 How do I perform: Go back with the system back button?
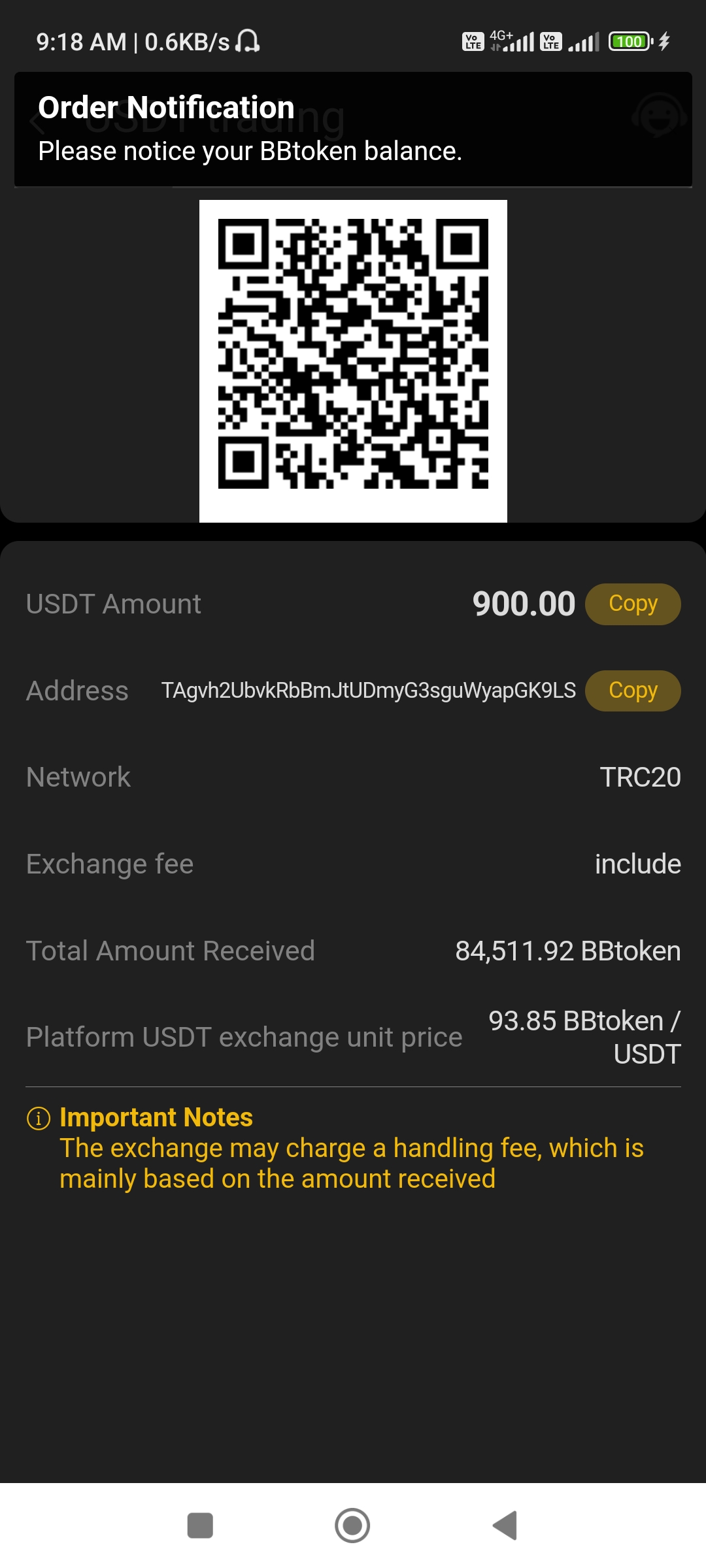click(505, 1526)
